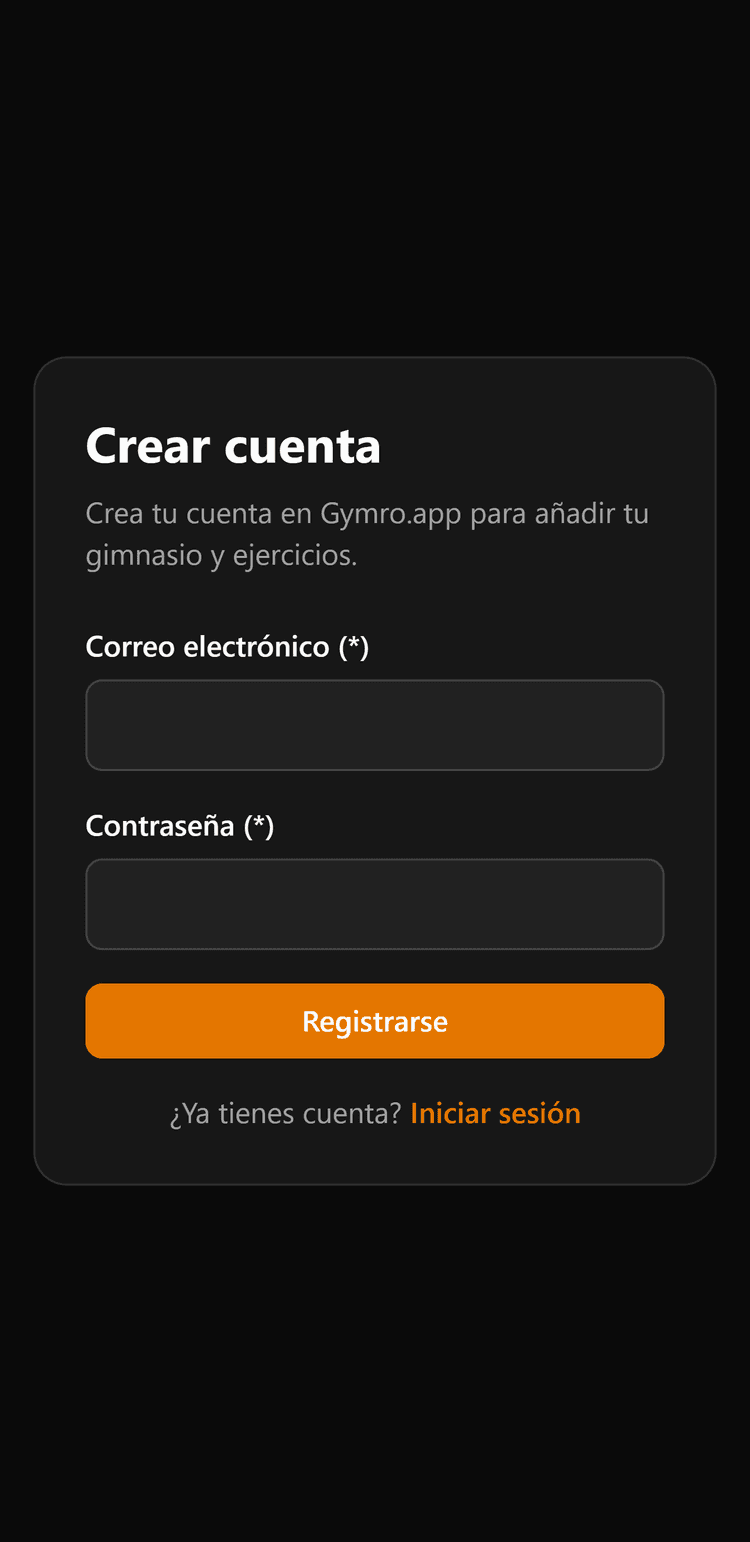This screenshot has width=750, height=1542.
Task: Click the orange Iniciar sesión text
Action: tap(495, 1112)
